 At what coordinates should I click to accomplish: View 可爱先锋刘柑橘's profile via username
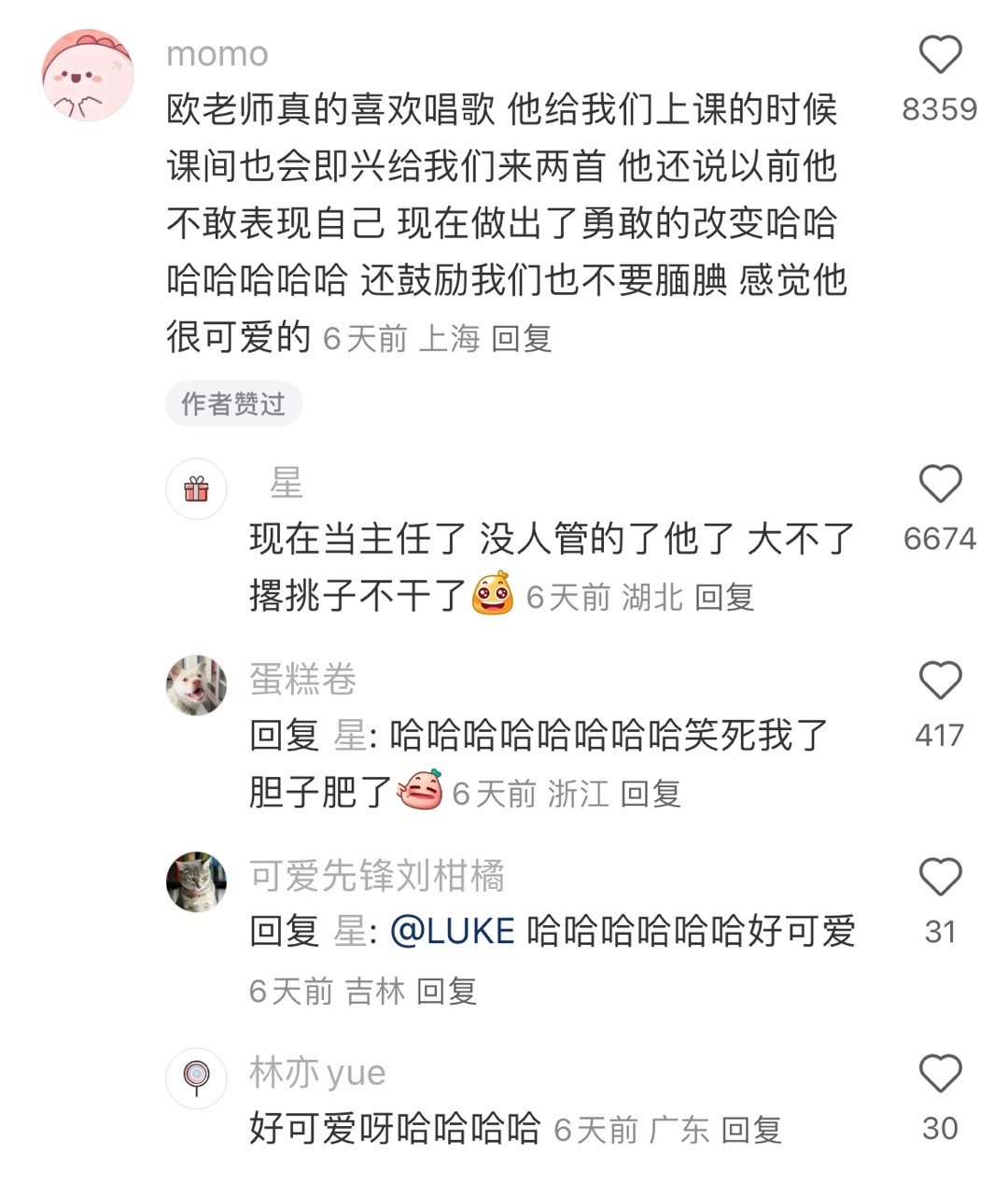377,876
